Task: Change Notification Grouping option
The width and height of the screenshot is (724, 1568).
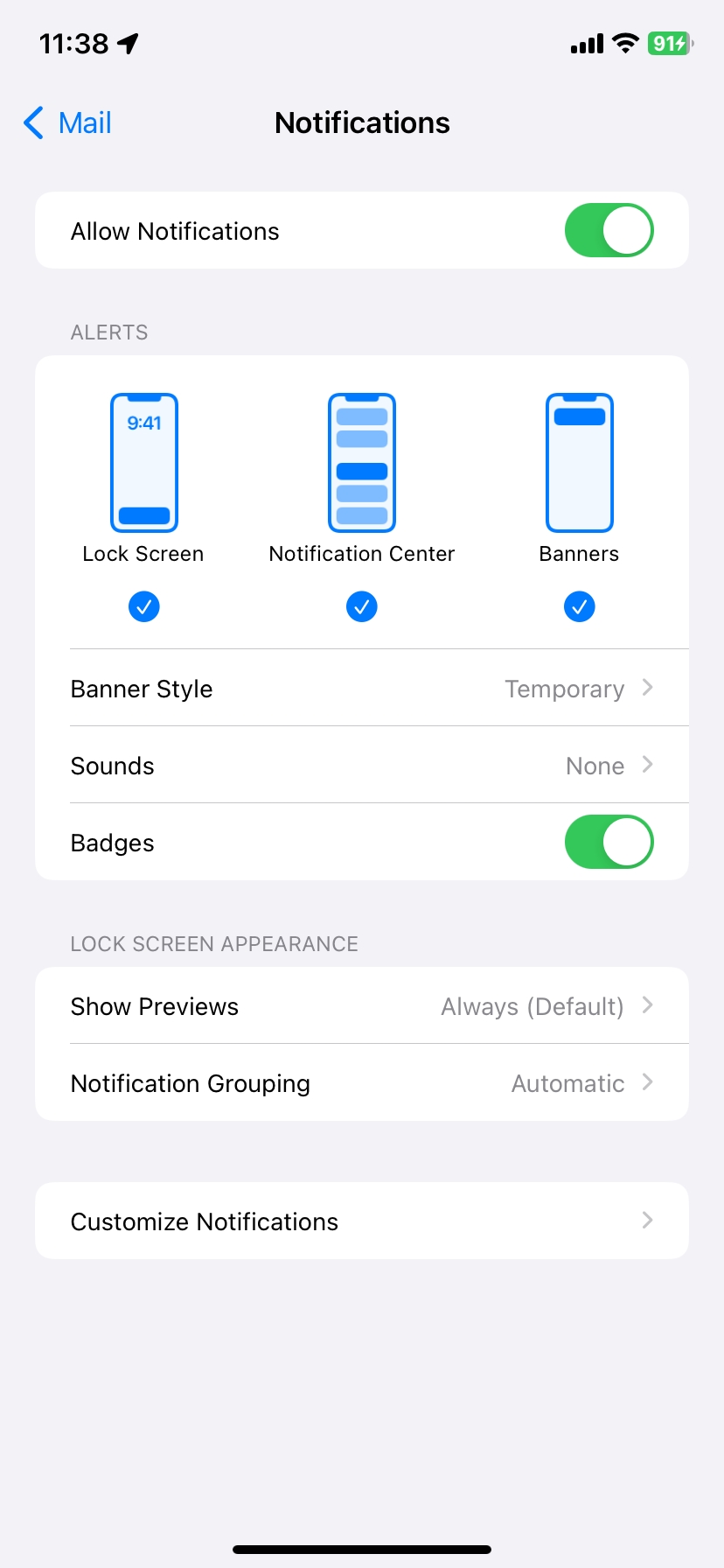Action: tap(362, 1083)
